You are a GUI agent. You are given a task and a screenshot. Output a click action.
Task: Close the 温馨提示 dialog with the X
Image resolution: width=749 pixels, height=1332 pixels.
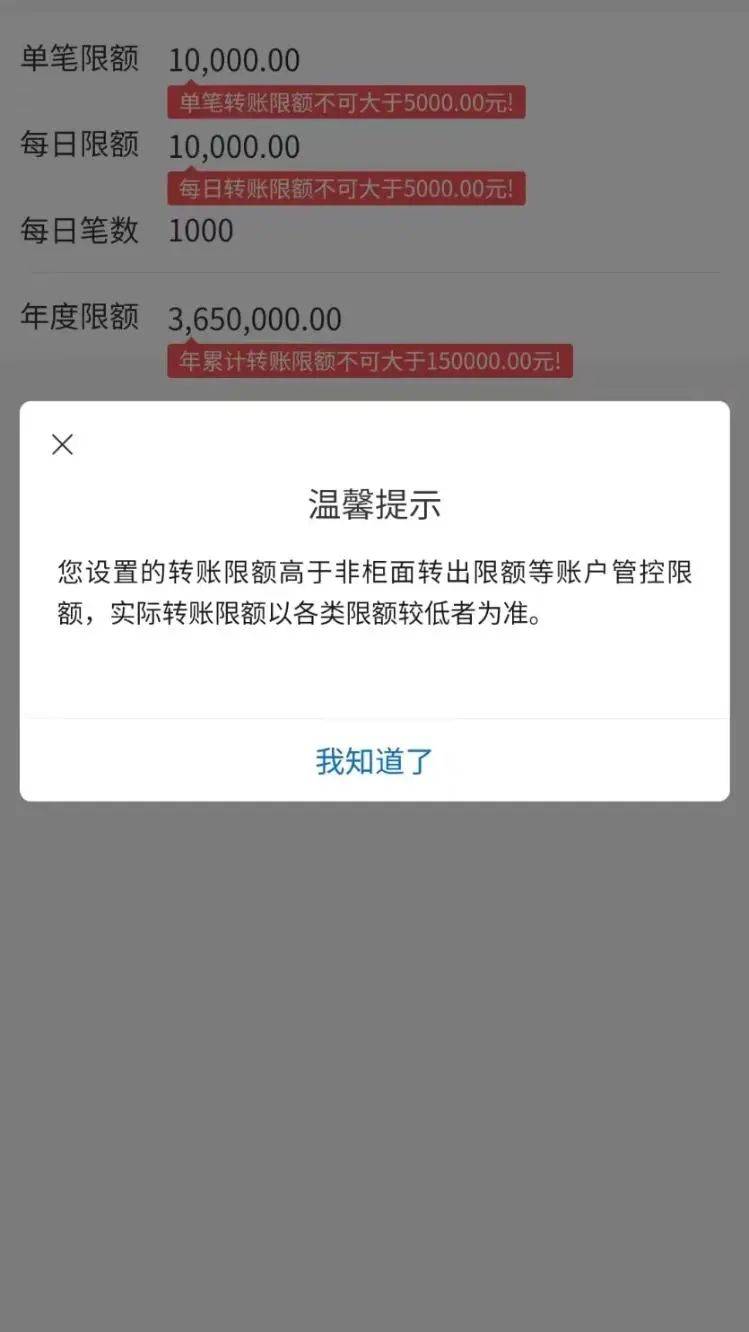coord(62,444)
